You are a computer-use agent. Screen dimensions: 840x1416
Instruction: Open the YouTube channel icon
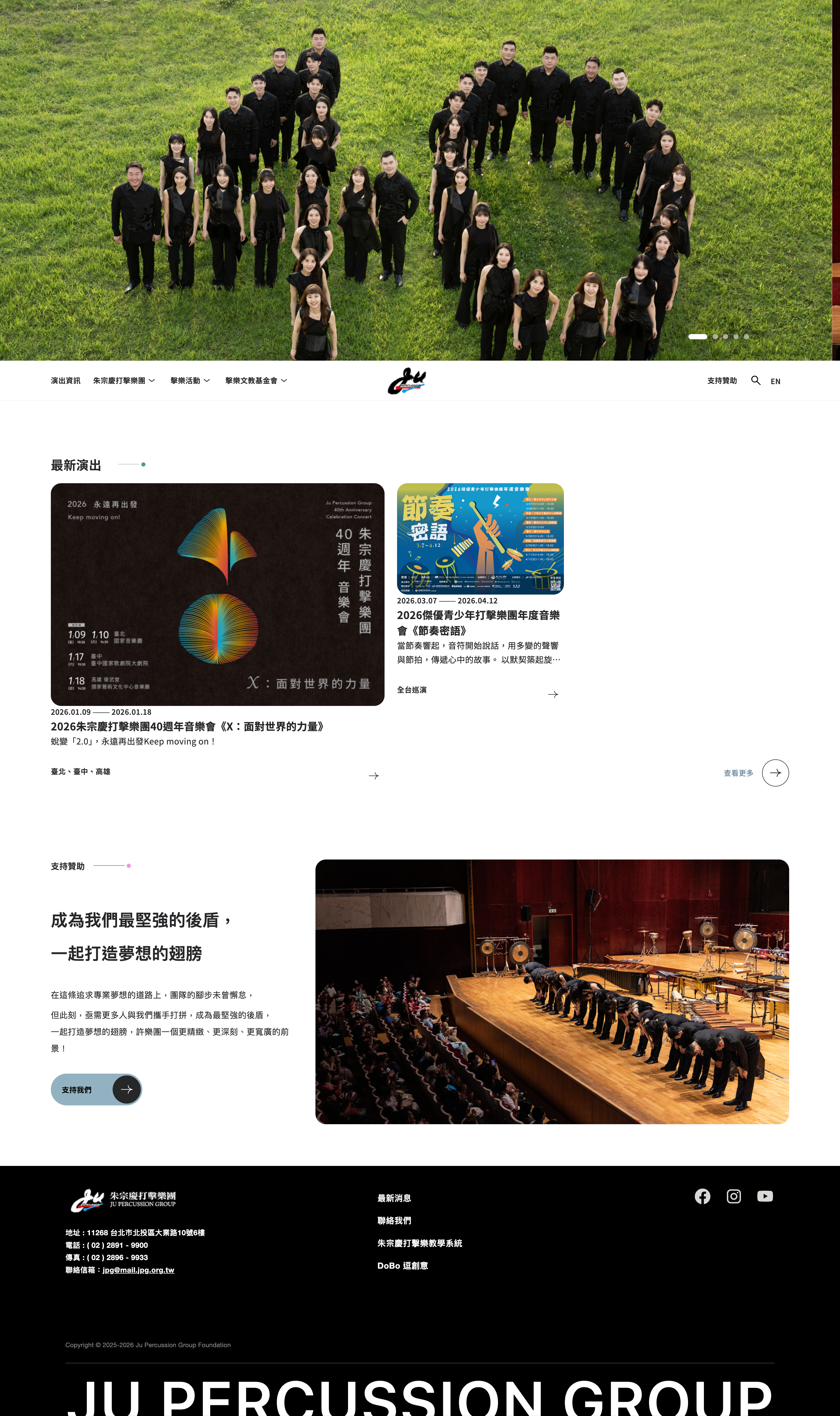(x=765, y=1196)
